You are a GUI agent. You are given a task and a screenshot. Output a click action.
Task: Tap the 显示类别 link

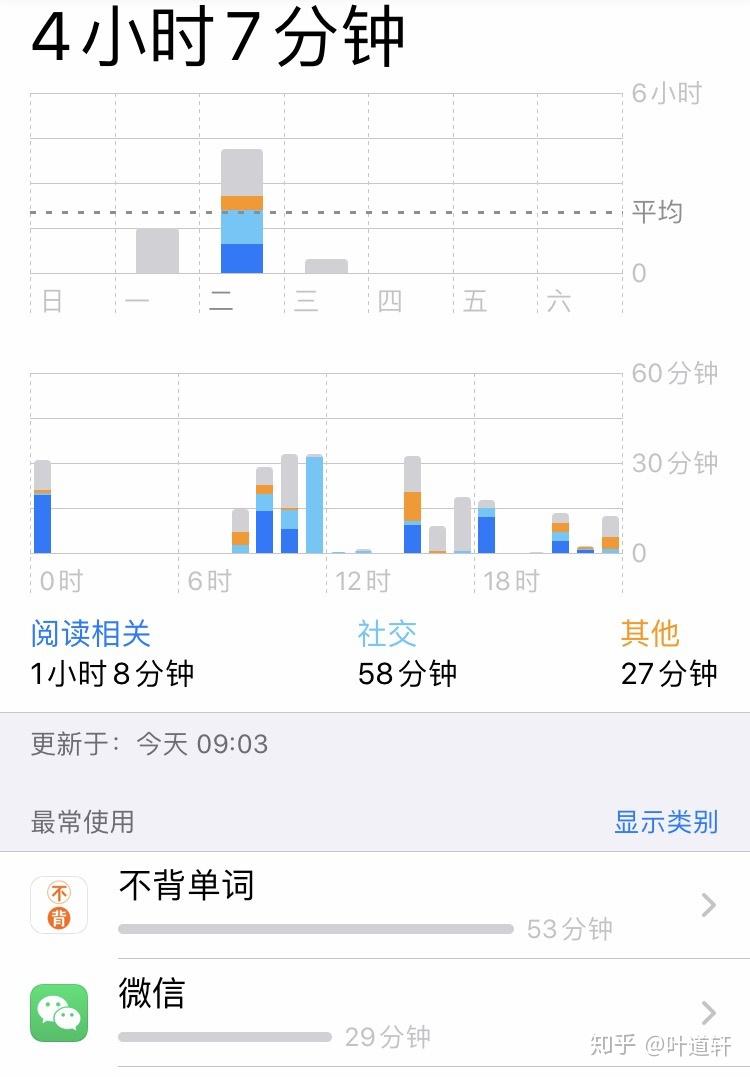tap(665, 822)
